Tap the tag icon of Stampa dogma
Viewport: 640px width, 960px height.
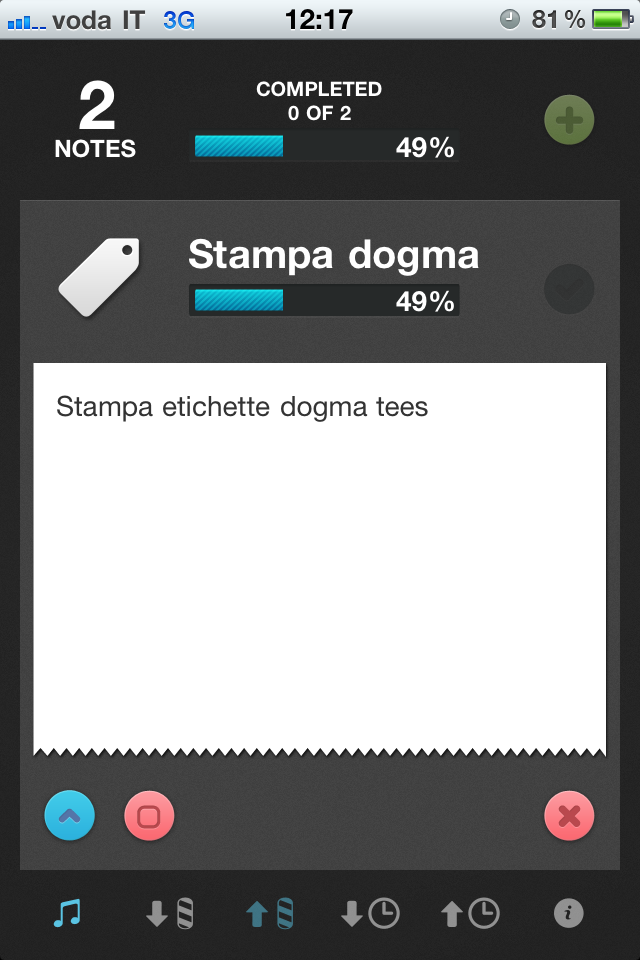click(99, 276)
